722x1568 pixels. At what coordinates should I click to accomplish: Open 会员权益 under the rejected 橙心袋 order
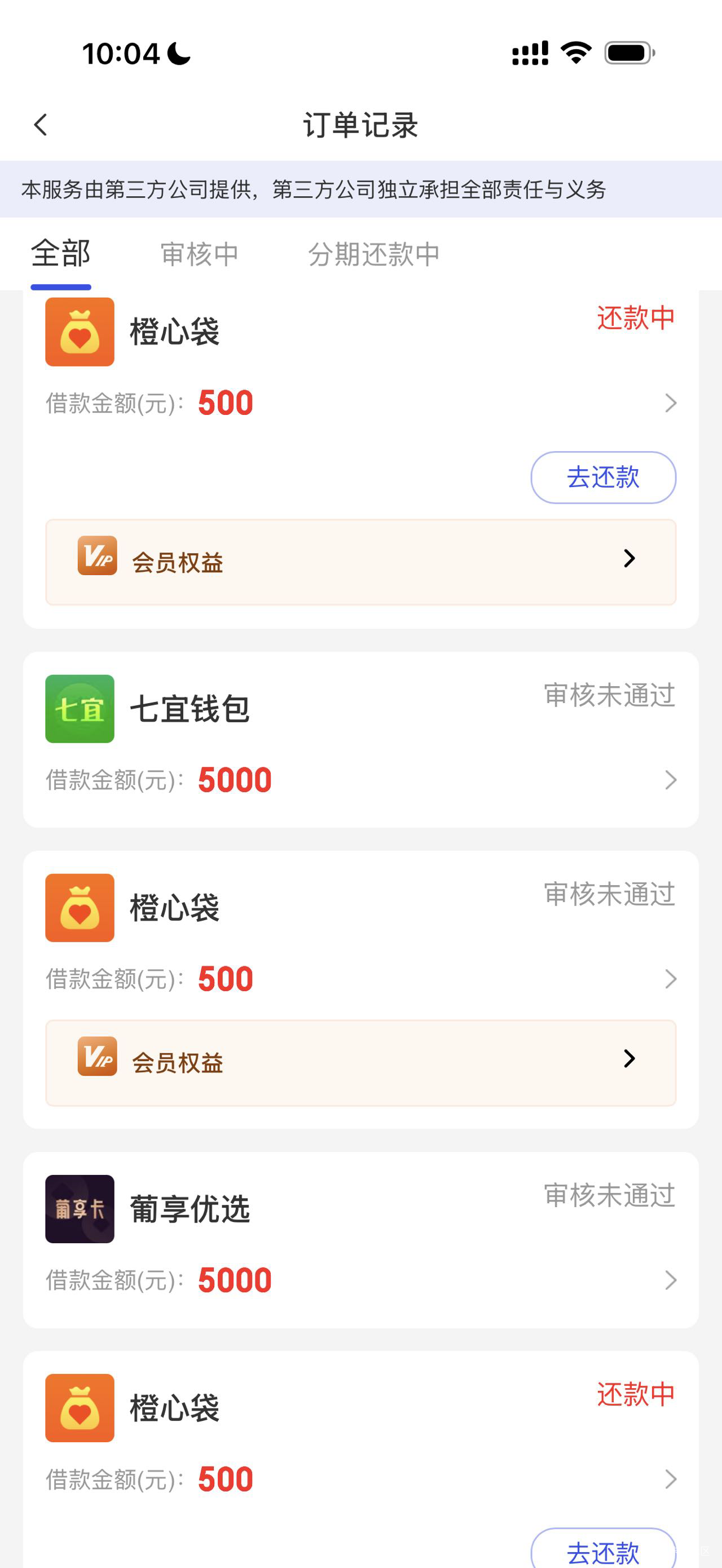point(361,1063)
